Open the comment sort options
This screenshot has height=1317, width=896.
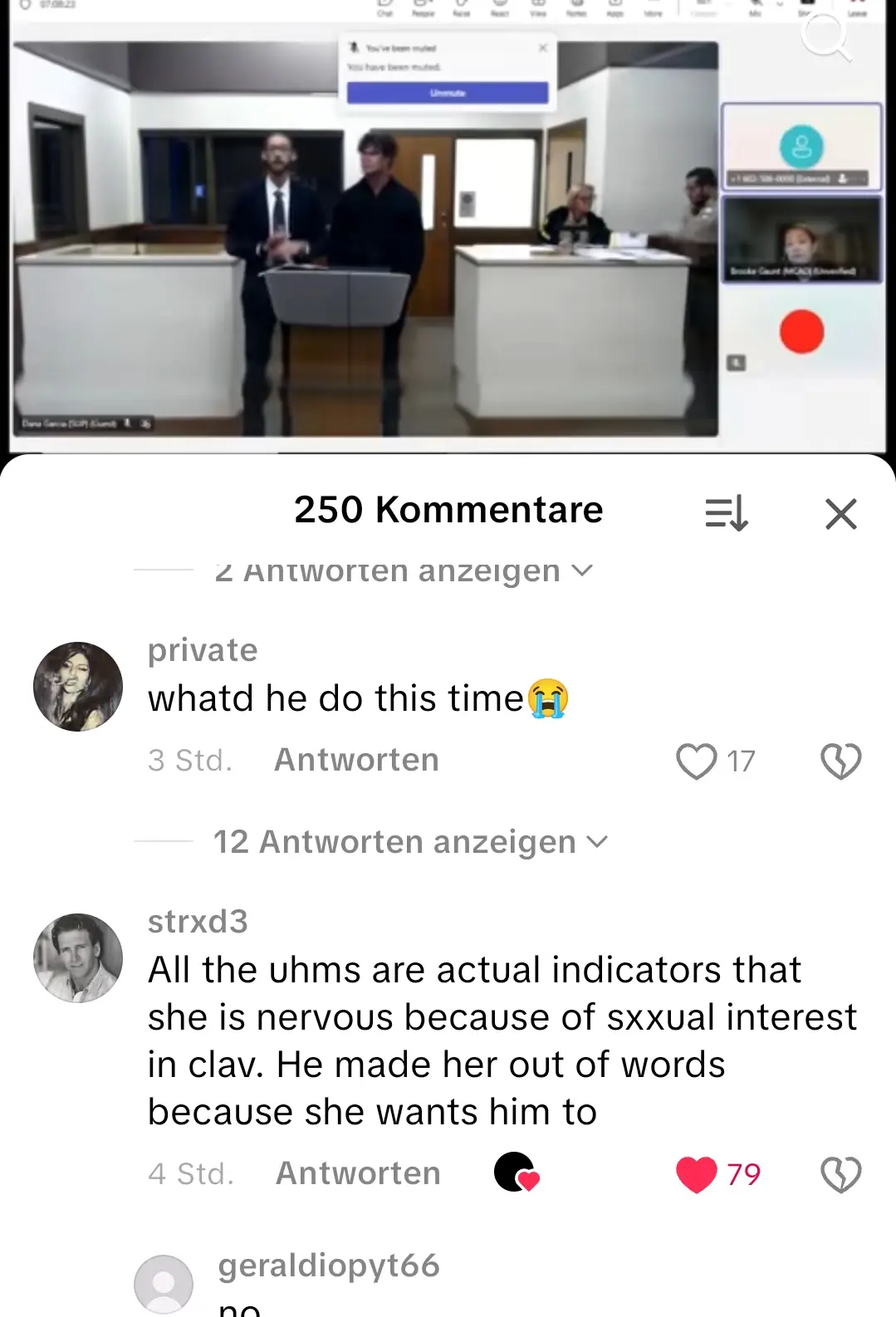tap(727, 513)
